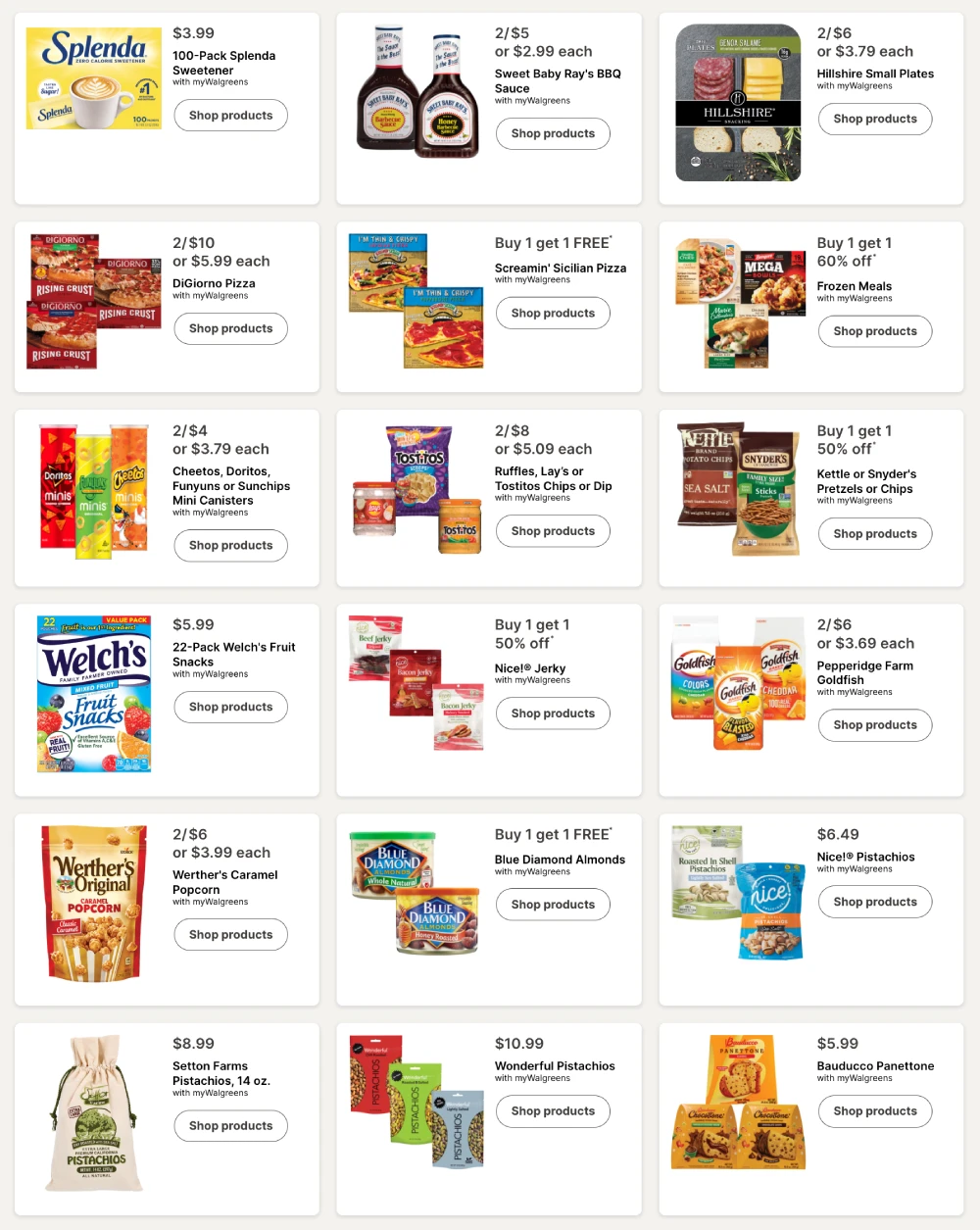This screenshot has height=1230, width=980.
Task: Shop products for Nice! Pistachios
Action: coord(874,902)
